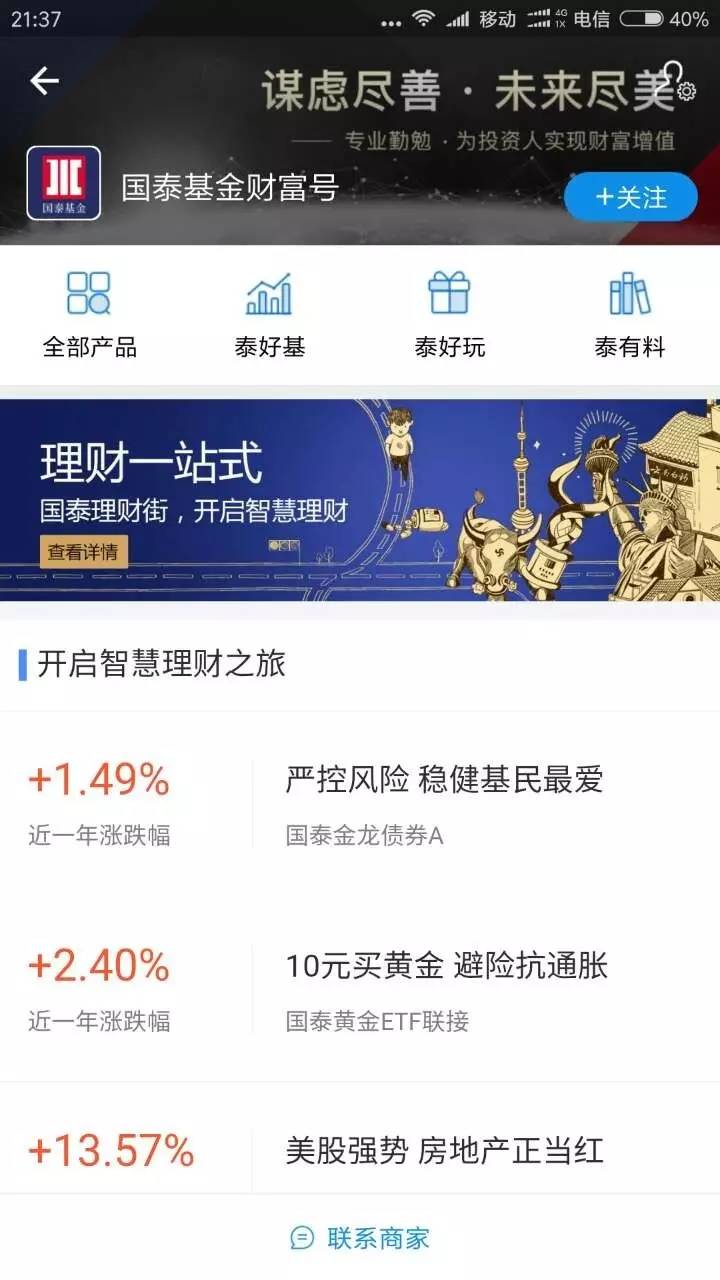Open the 全部产品 section

(x=90, y=315)
